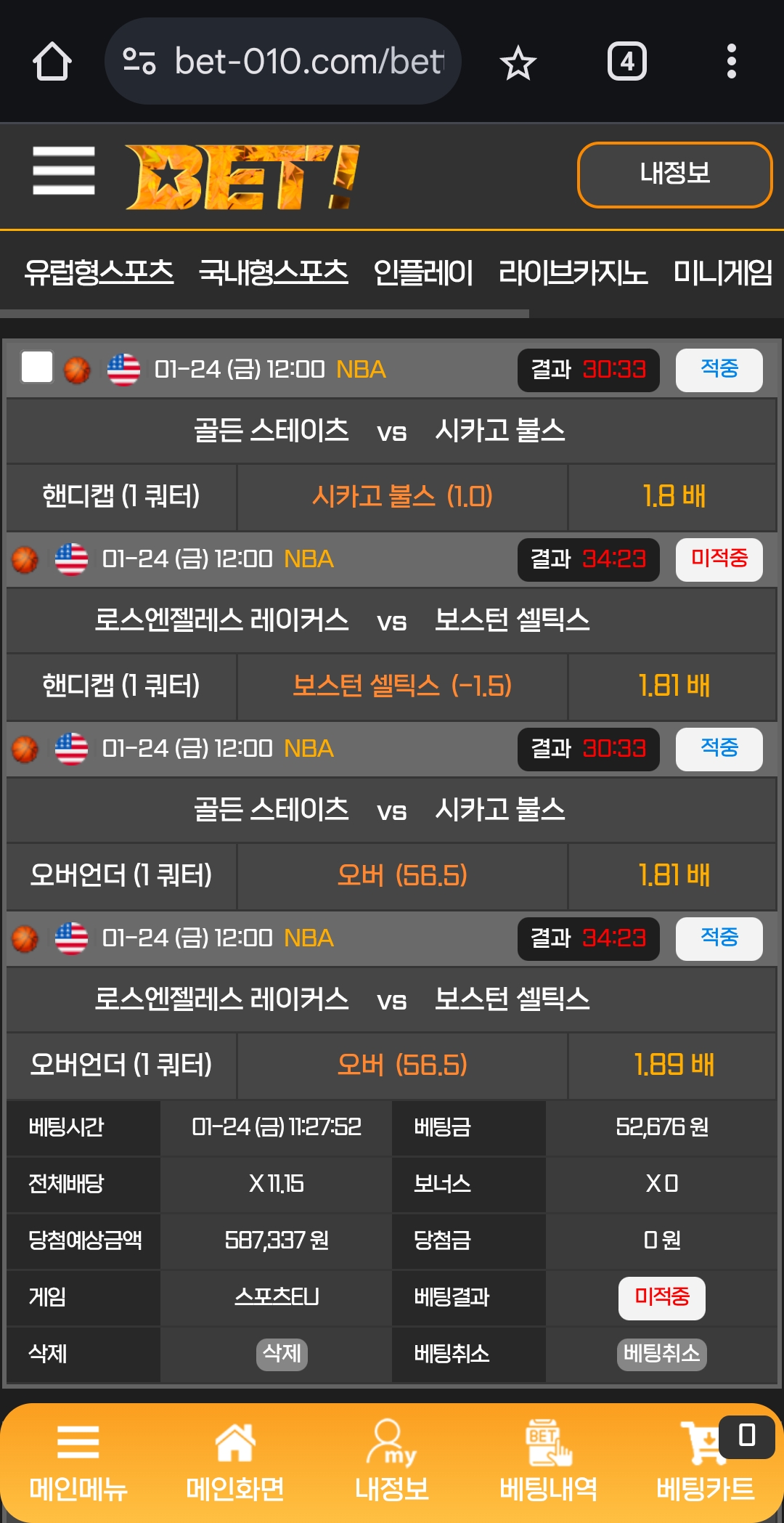784x1523 pixels.
Task: Switch to the 유럽형스포츠 tab
Action: (99, 273)
